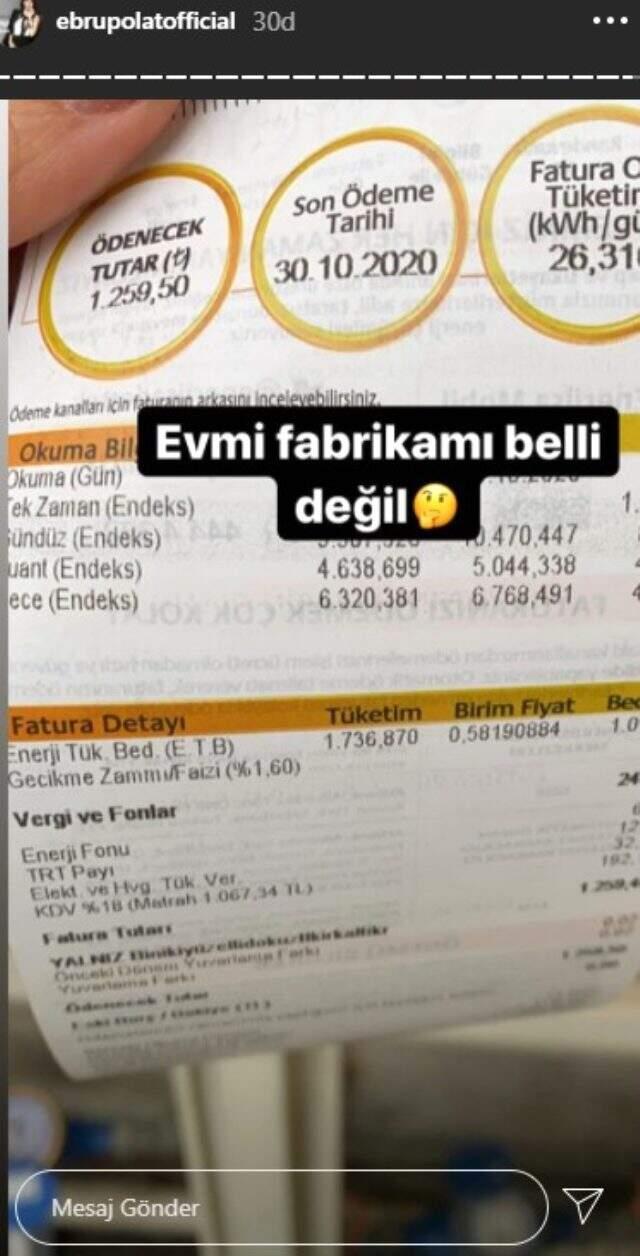Open ebrupolatofficial's profile avatar
Viewport: 640px width, 1256px height.
click(x=22, y=24)
